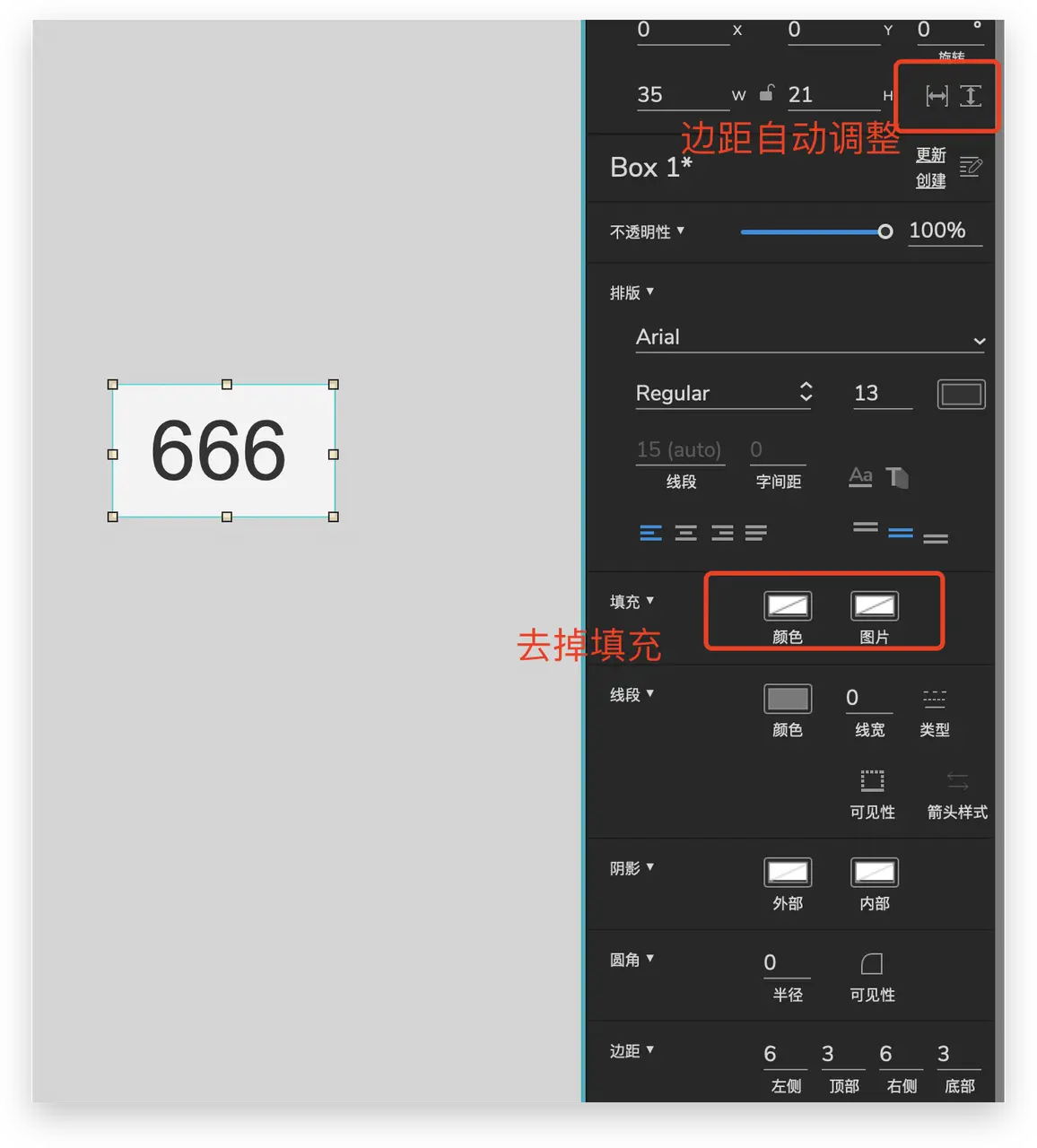Open the line 类型 type selector
The height and width of the screenshot is (1148, 1037).
click(934, 699)
